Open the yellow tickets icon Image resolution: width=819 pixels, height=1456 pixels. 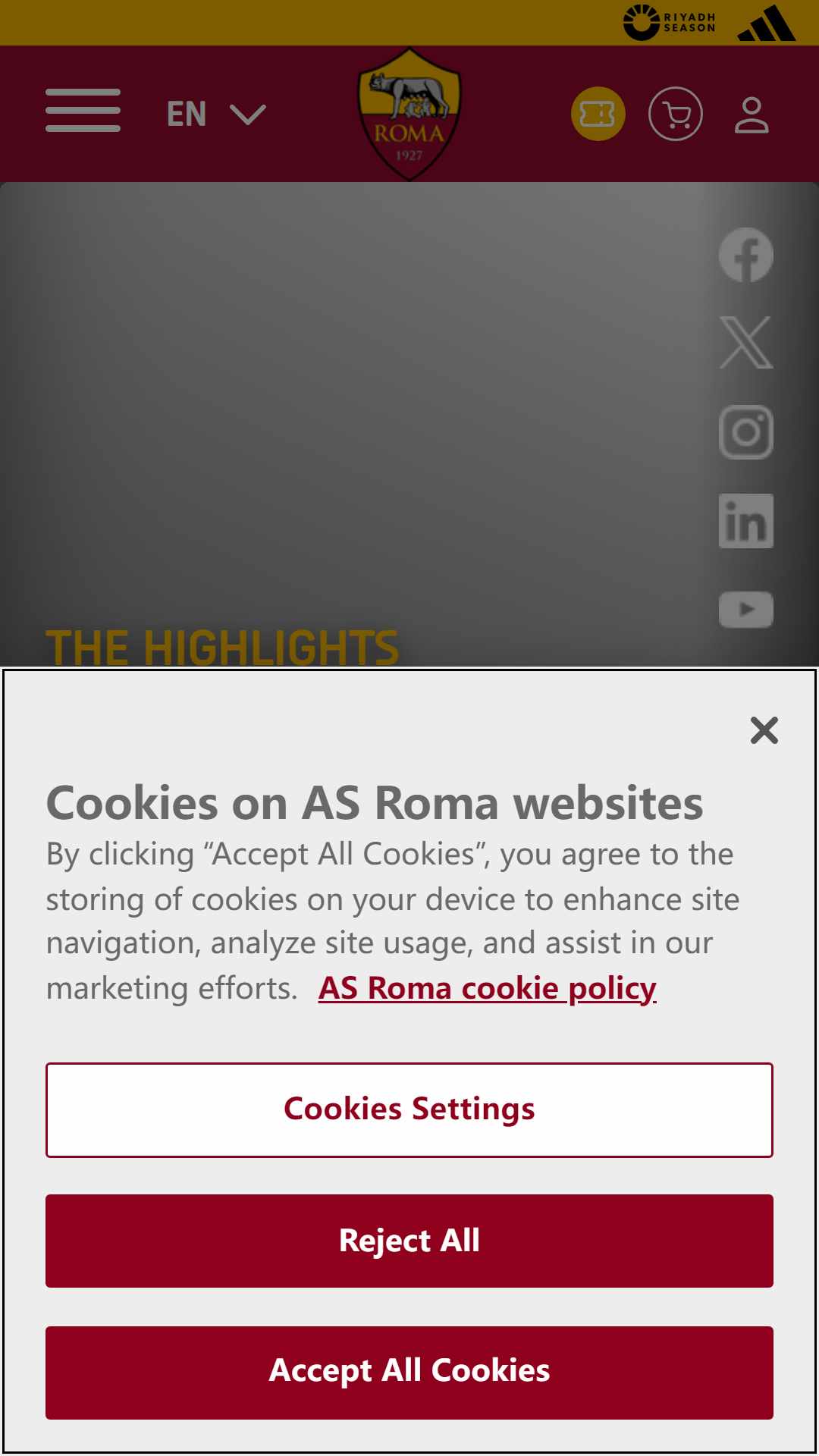tap(598, 114)
